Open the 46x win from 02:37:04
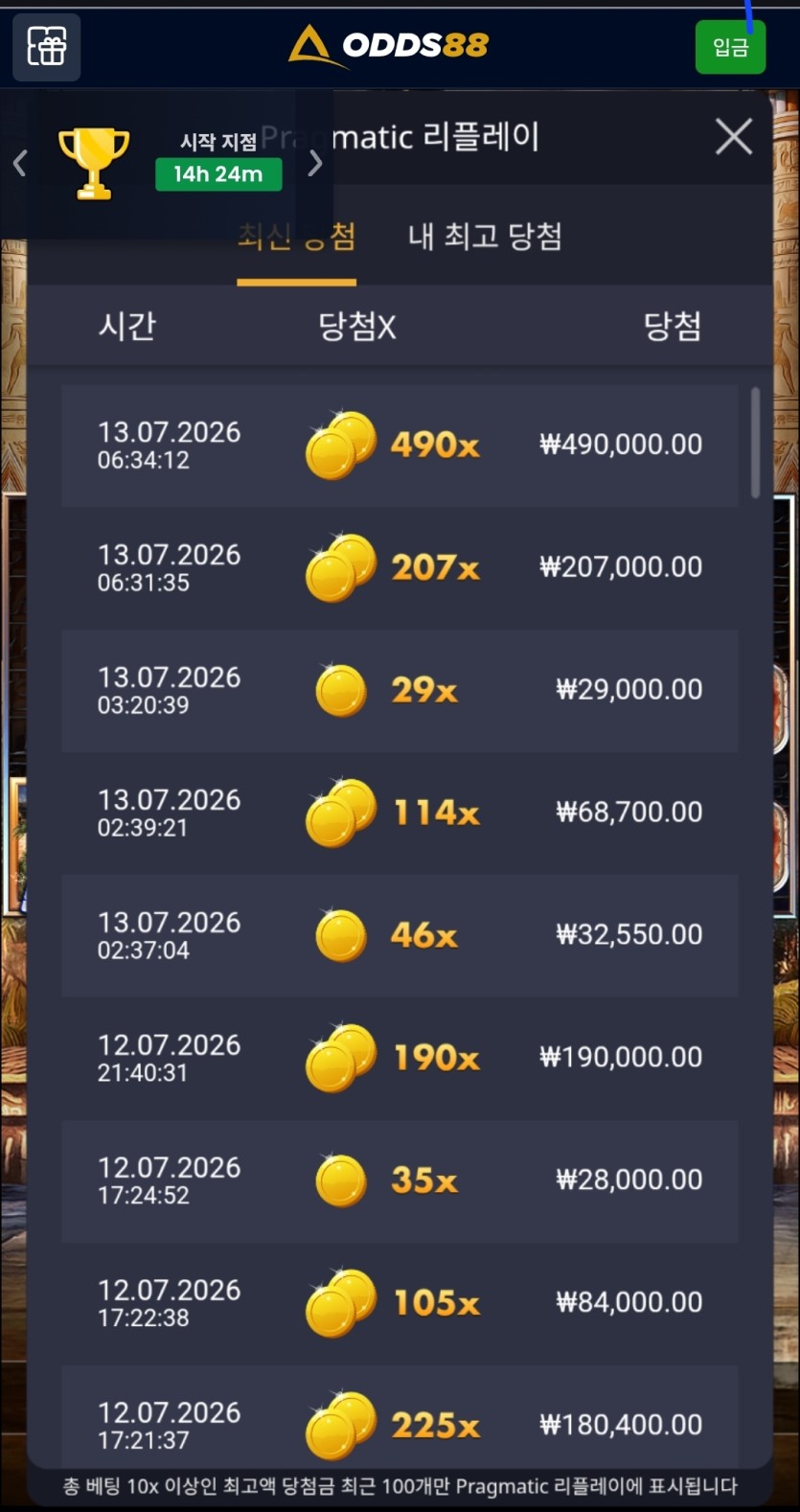 (400, 936)
